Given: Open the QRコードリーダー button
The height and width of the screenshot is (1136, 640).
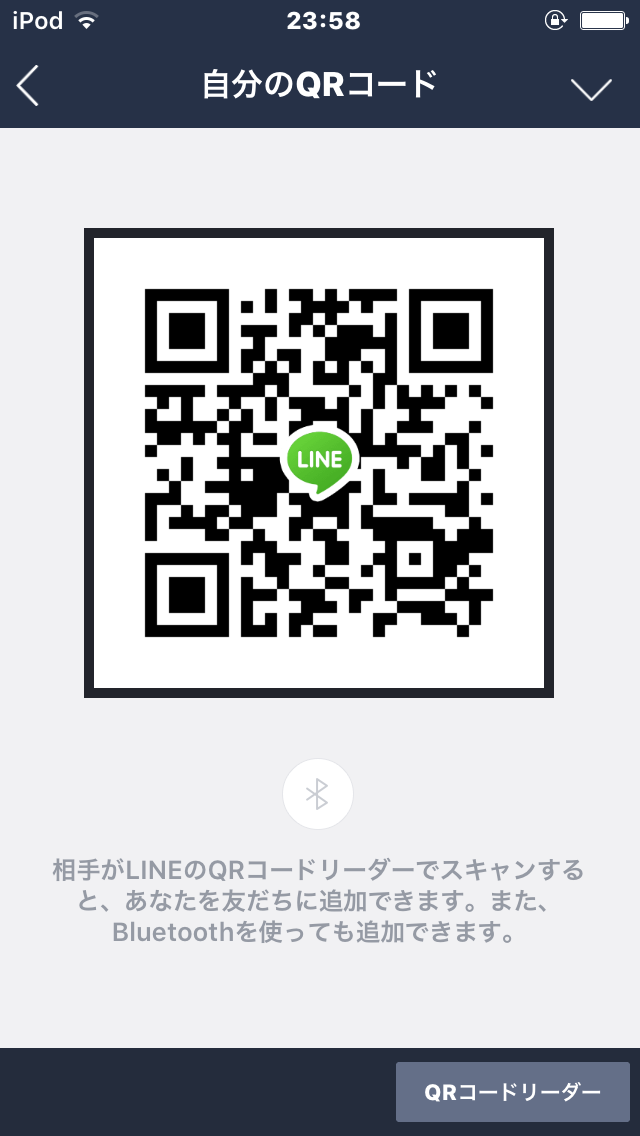Looking at the screenshot, I should pyautogui.click(x=512, y=1092).
